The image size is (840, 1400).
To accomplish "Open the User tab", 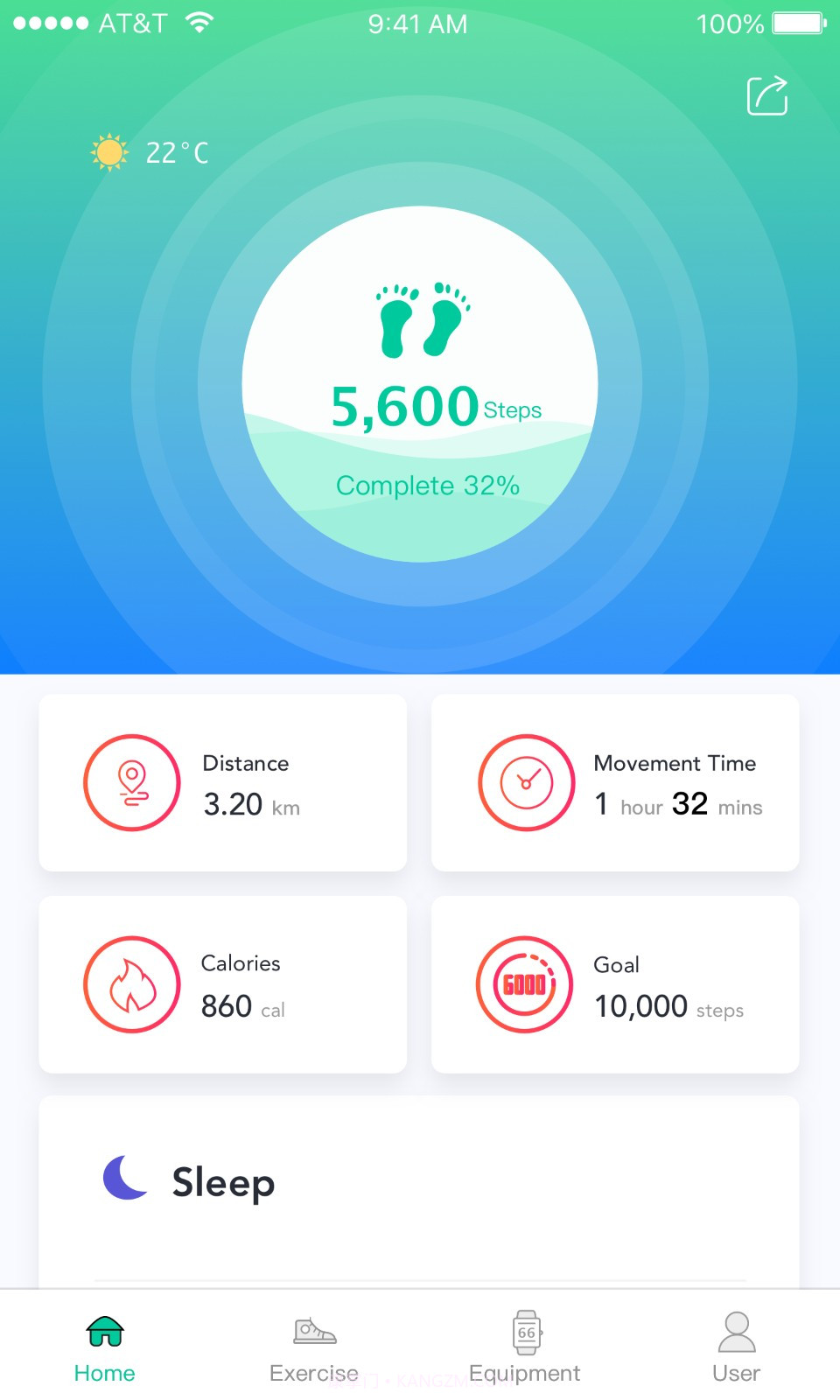I will [736, 1347].
